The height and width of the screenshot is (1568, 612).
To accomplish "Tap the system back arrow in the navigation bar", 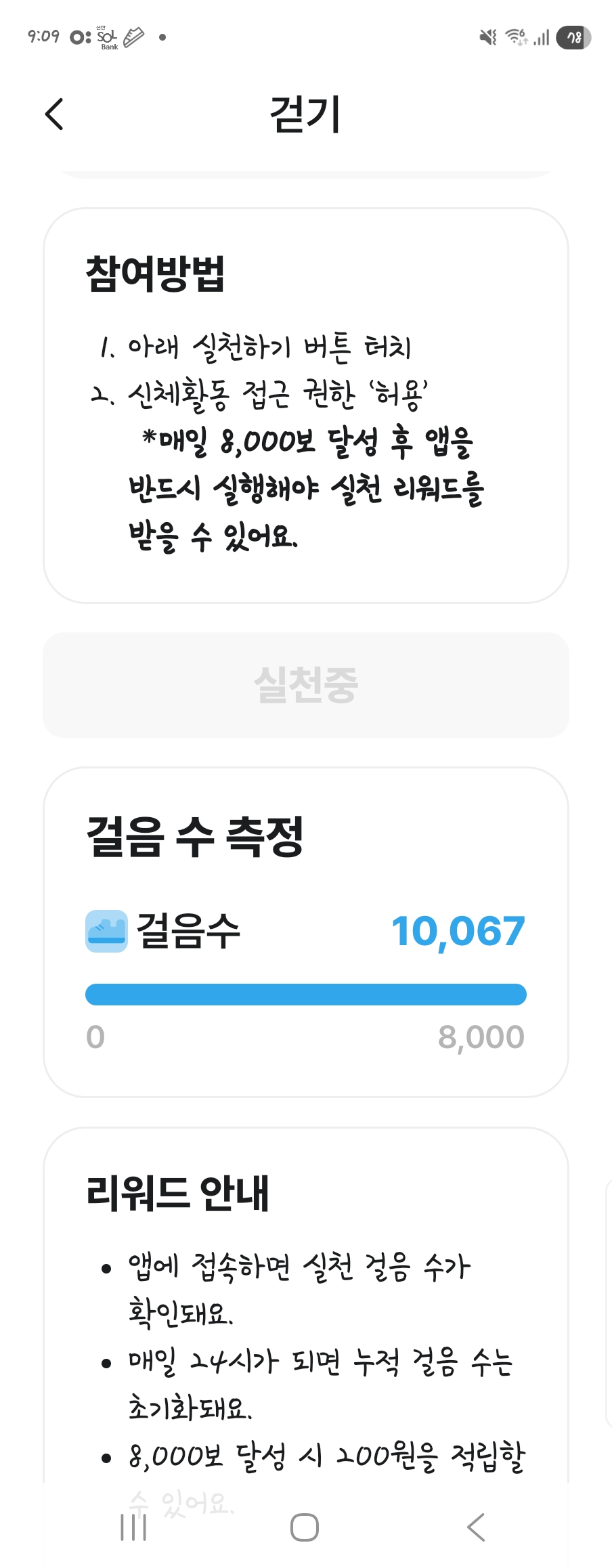I will point(477,1527).
